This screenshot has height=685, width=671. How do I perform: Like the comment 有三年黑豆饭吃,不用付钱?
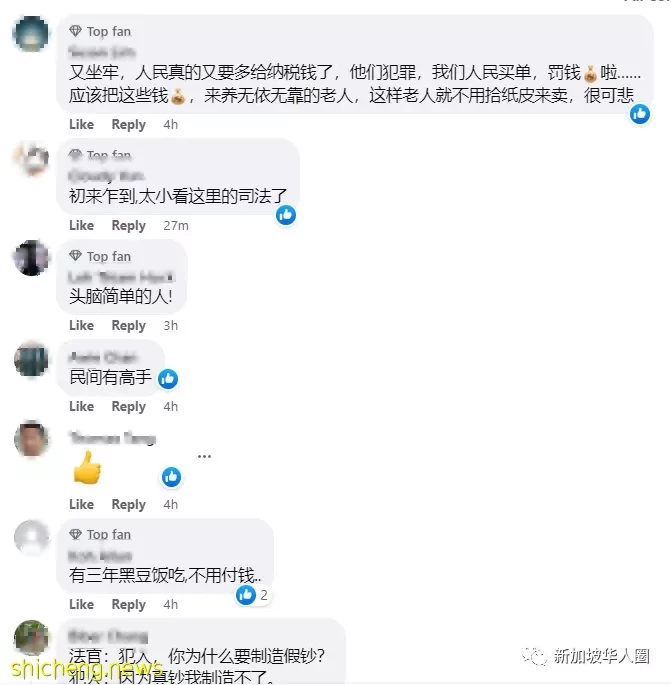[81, 605]
